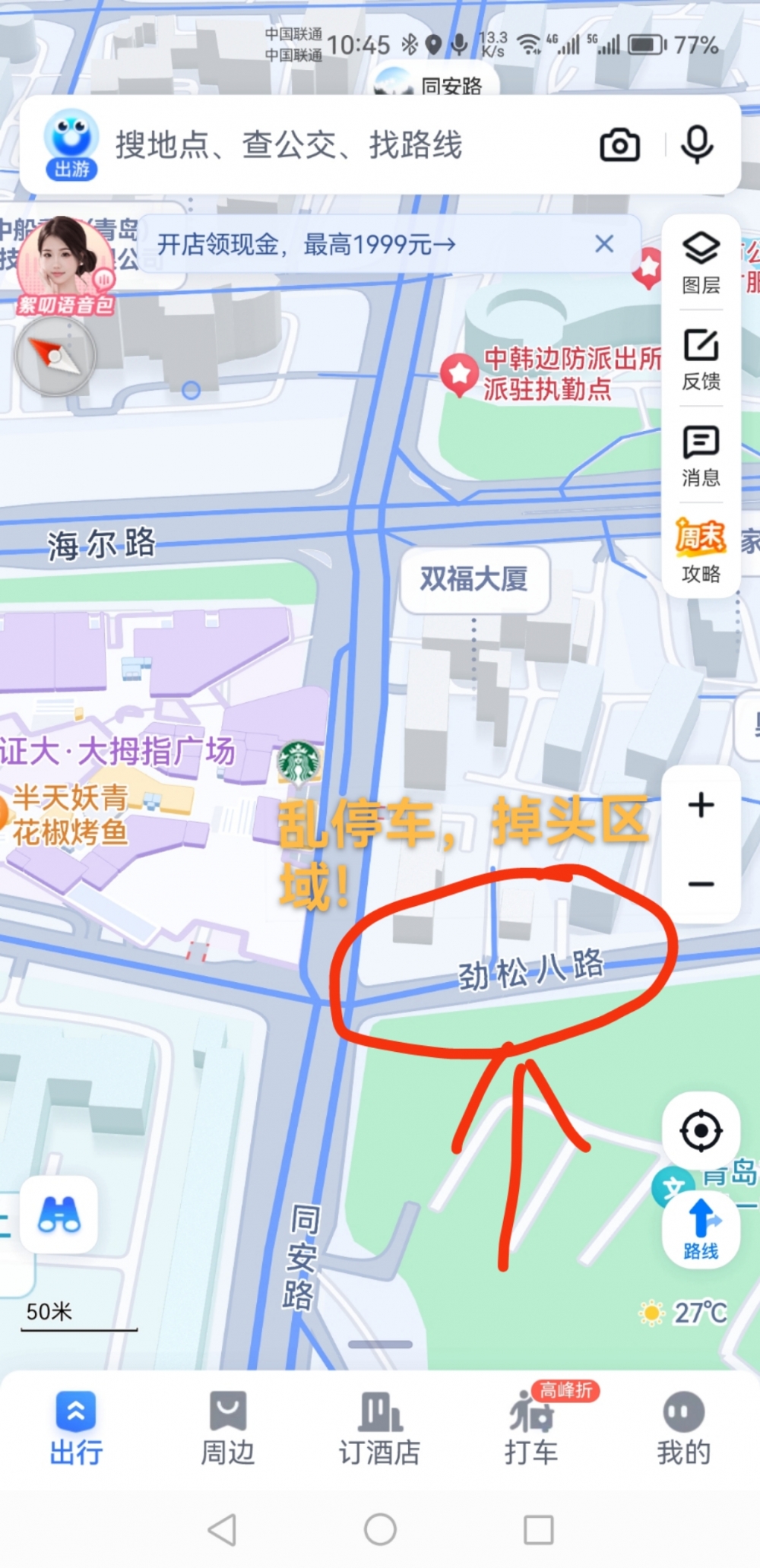
Task: Open the 图层 map layers panel
Action: pos(701,263)
